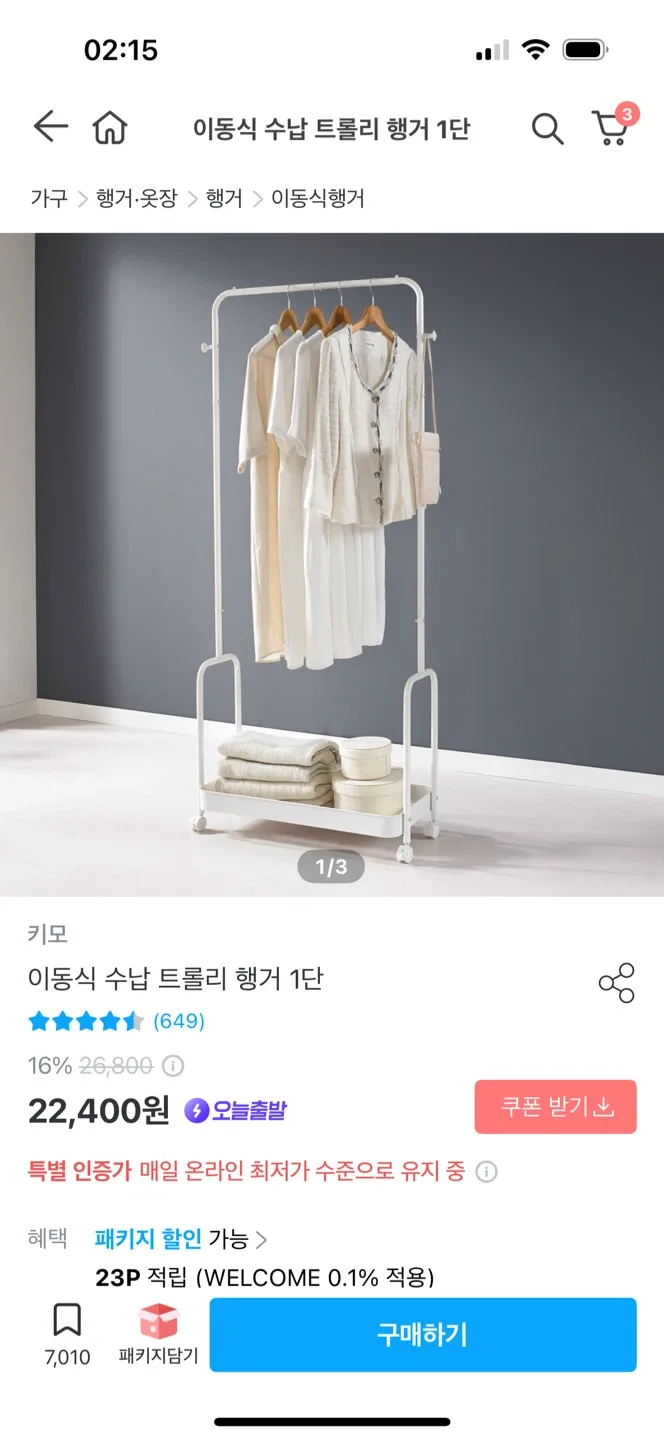Tap 구매하기 to buy now
This screenshot has height=1440, width=664.
tap(422, 1334)
